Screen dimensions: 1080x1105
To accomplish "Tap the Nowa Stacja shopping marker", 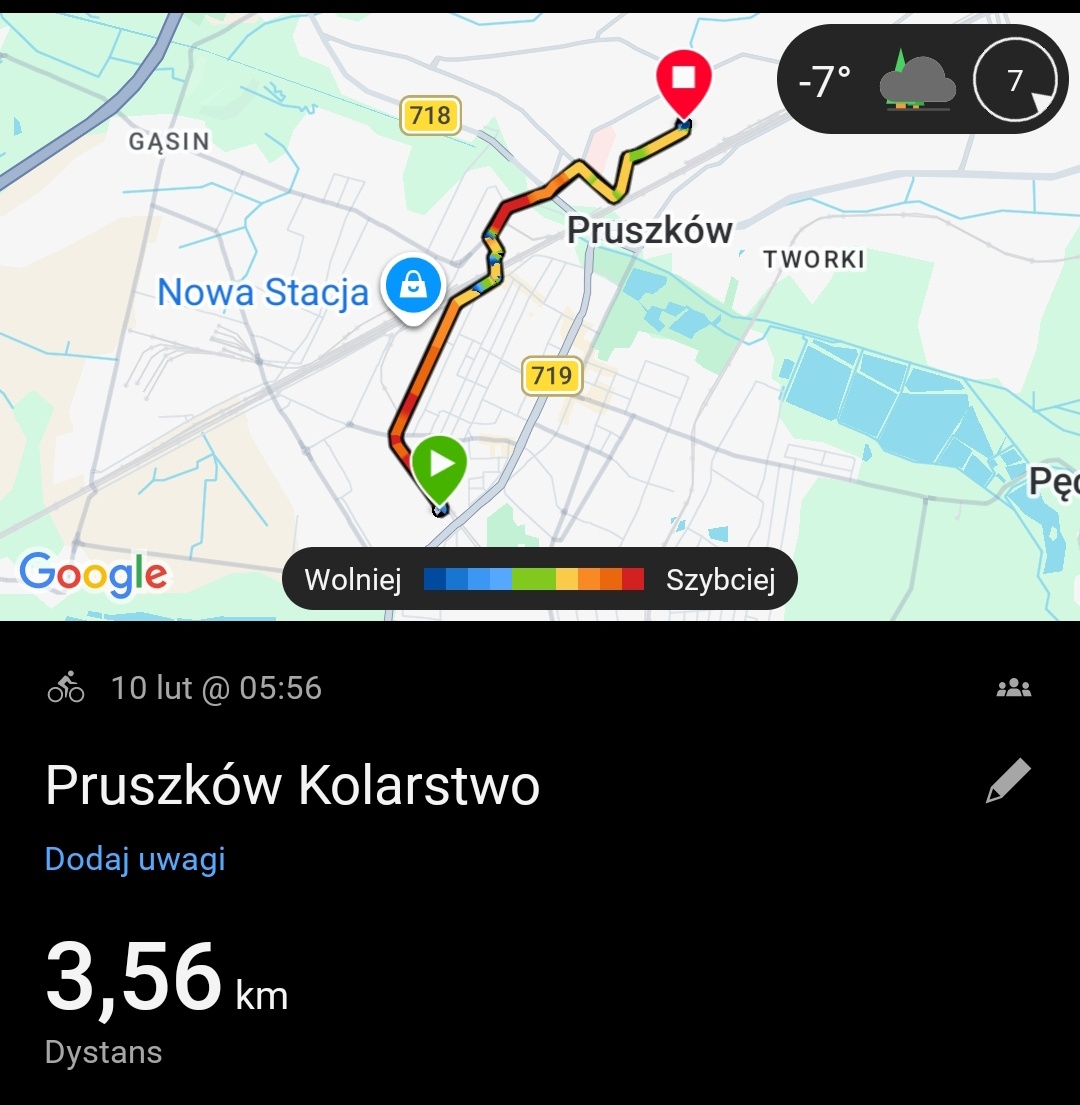I will coord(411,286).
